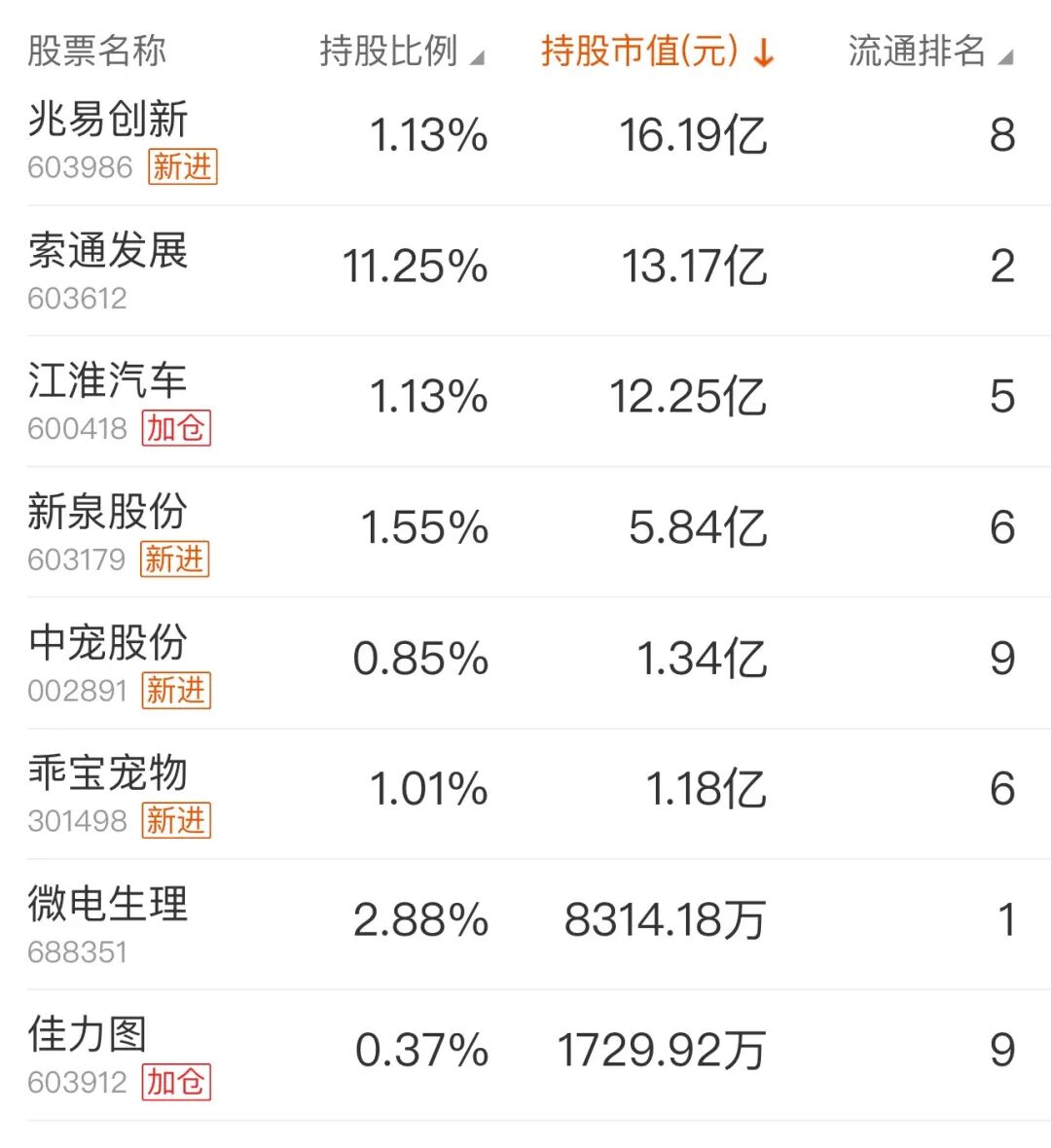Open 索通发展 stock details
Screen dimensions: 1051x1148
click(108, 251)
